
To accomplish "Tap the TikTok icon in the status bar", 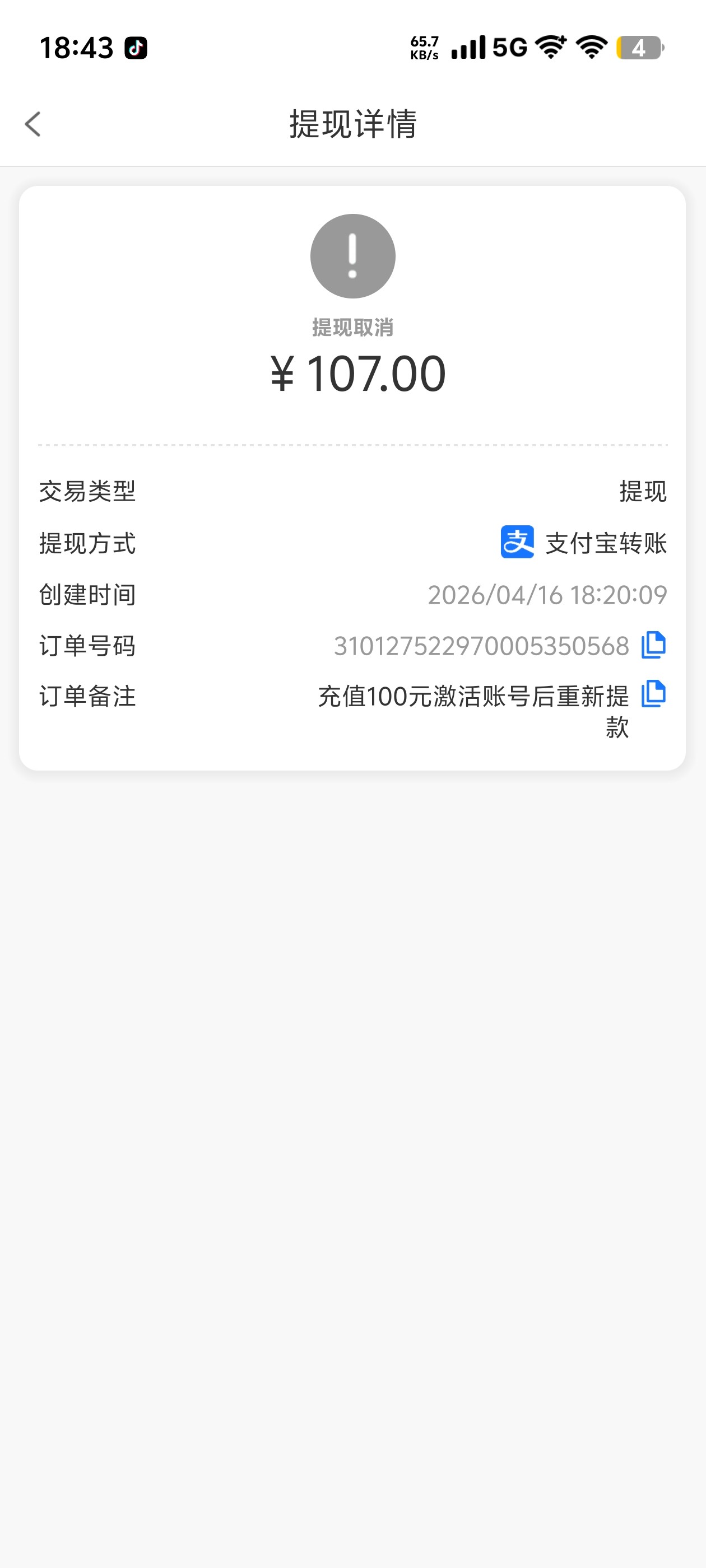I will click(x=135, y=47).
